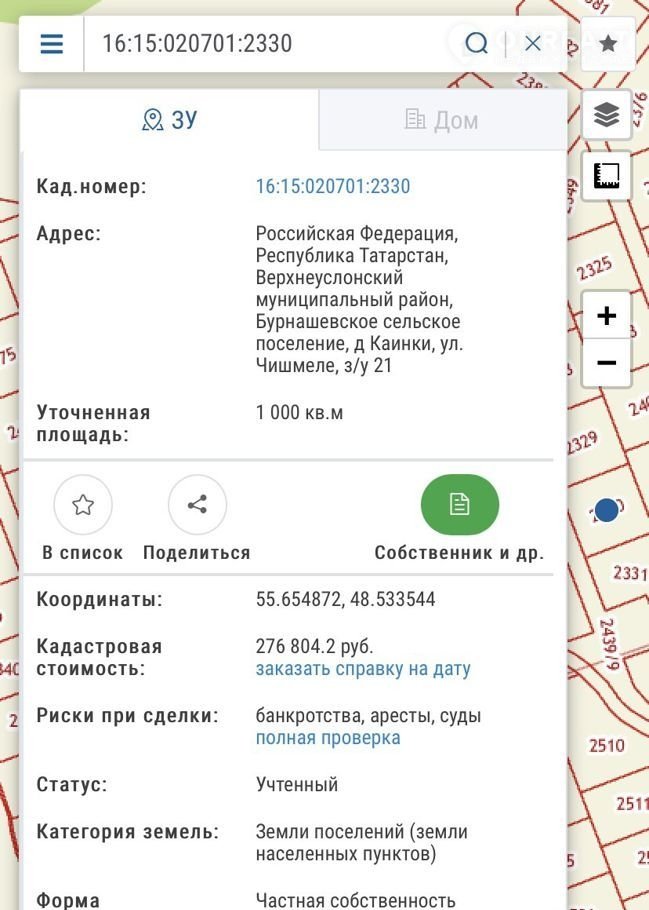Switch to the ЗУ tab
The height and width of the screenshot is (910, 649).
[x=169, y=121]
